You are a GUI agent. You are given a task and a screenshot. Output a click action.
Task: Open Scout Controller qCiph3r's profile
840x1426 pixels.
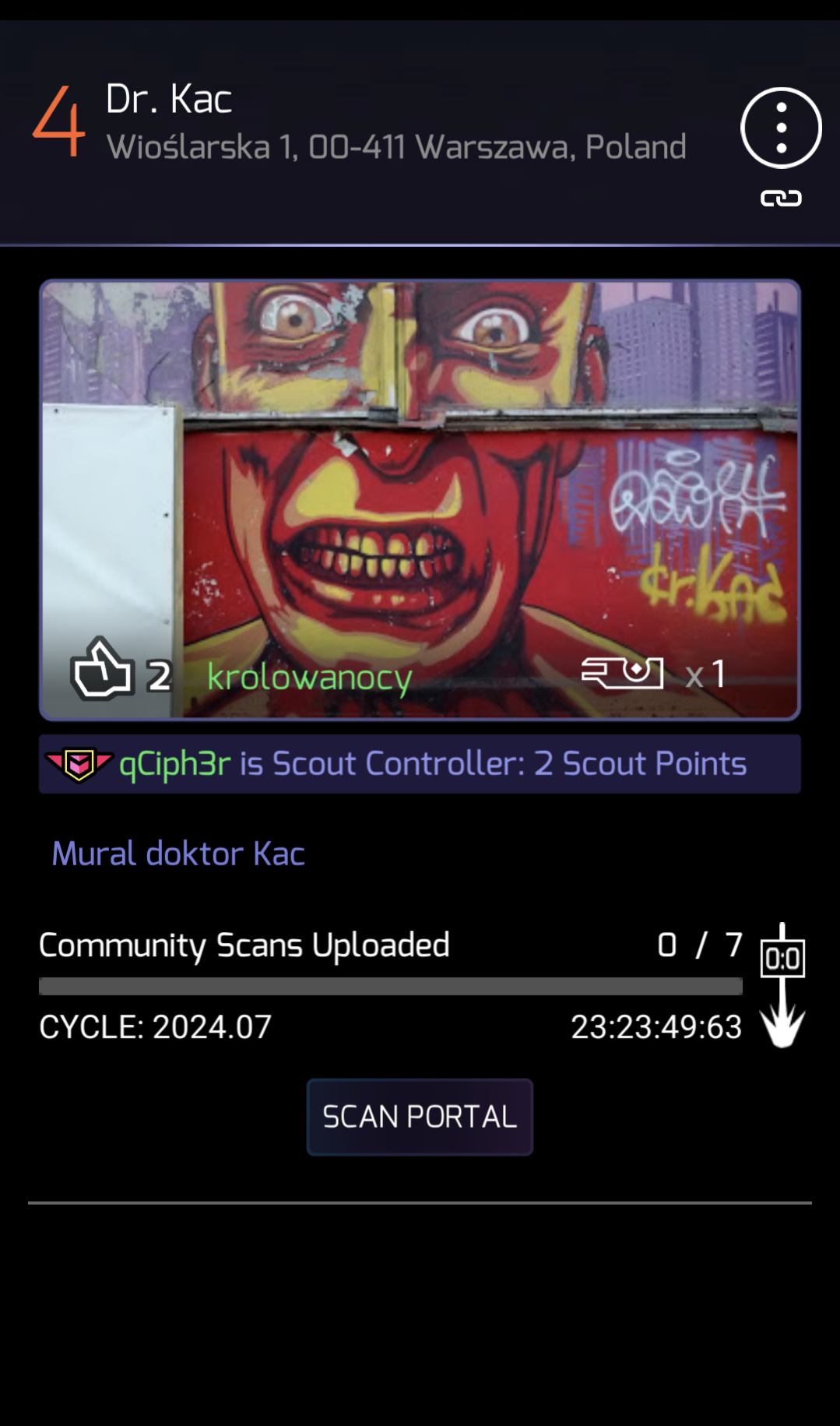tap(175, 764)
